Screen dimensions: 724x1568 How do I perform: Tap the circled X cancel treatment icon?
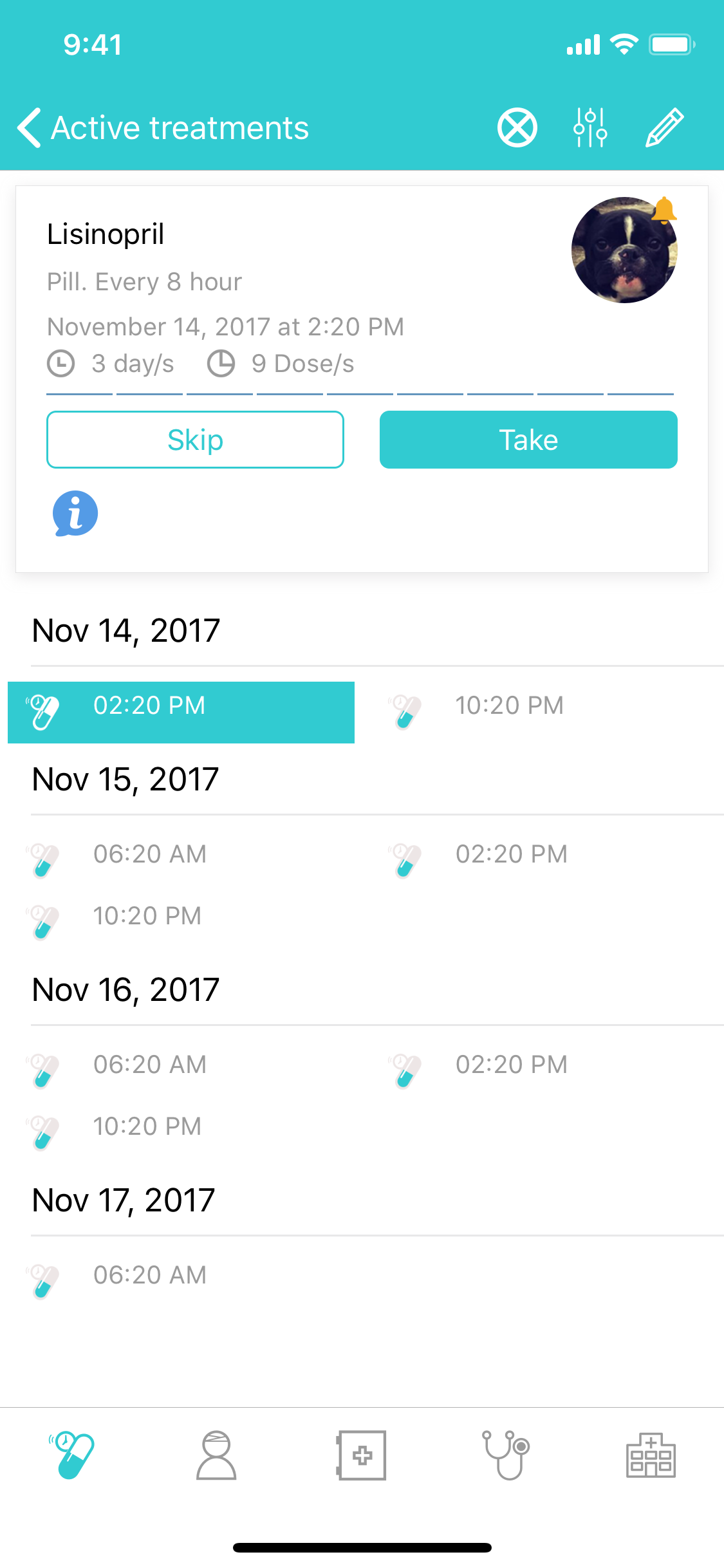pyautogui.click(x=517, y=127)
